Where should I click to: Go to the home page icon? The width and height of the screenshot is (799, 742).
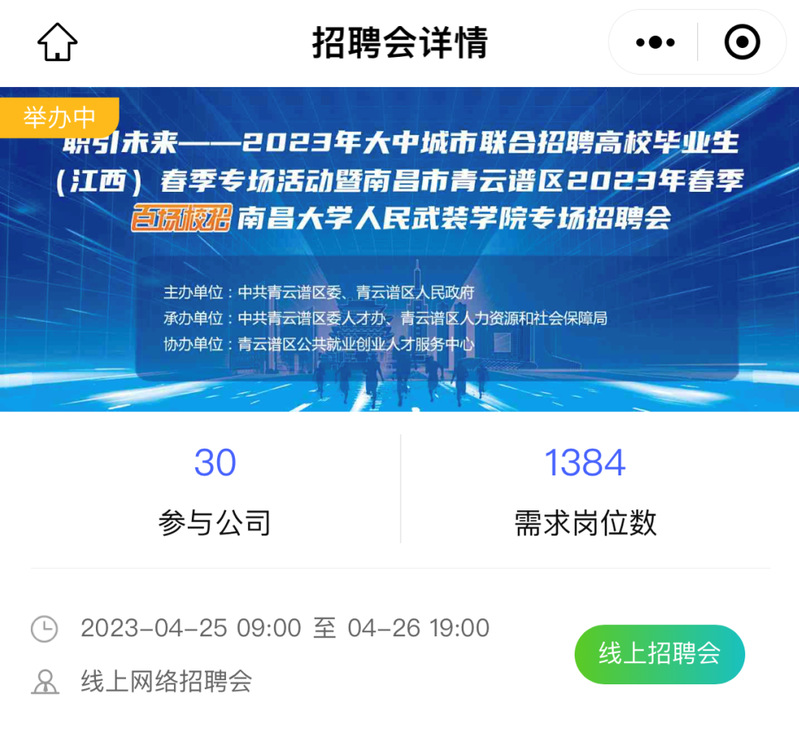(57, 42)
